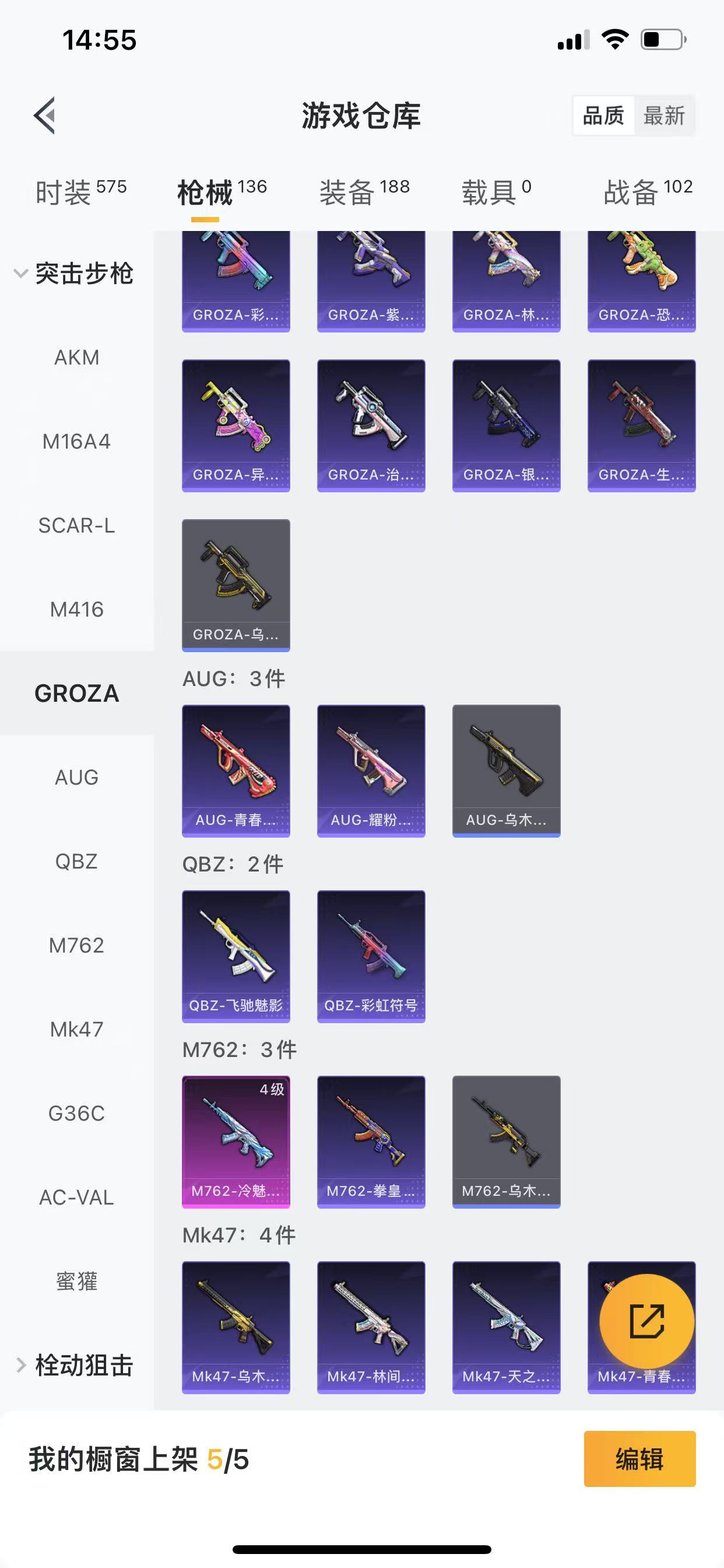
Task: Open the Mk47-林间 skin tile
Action: [x=371, y=1327]
